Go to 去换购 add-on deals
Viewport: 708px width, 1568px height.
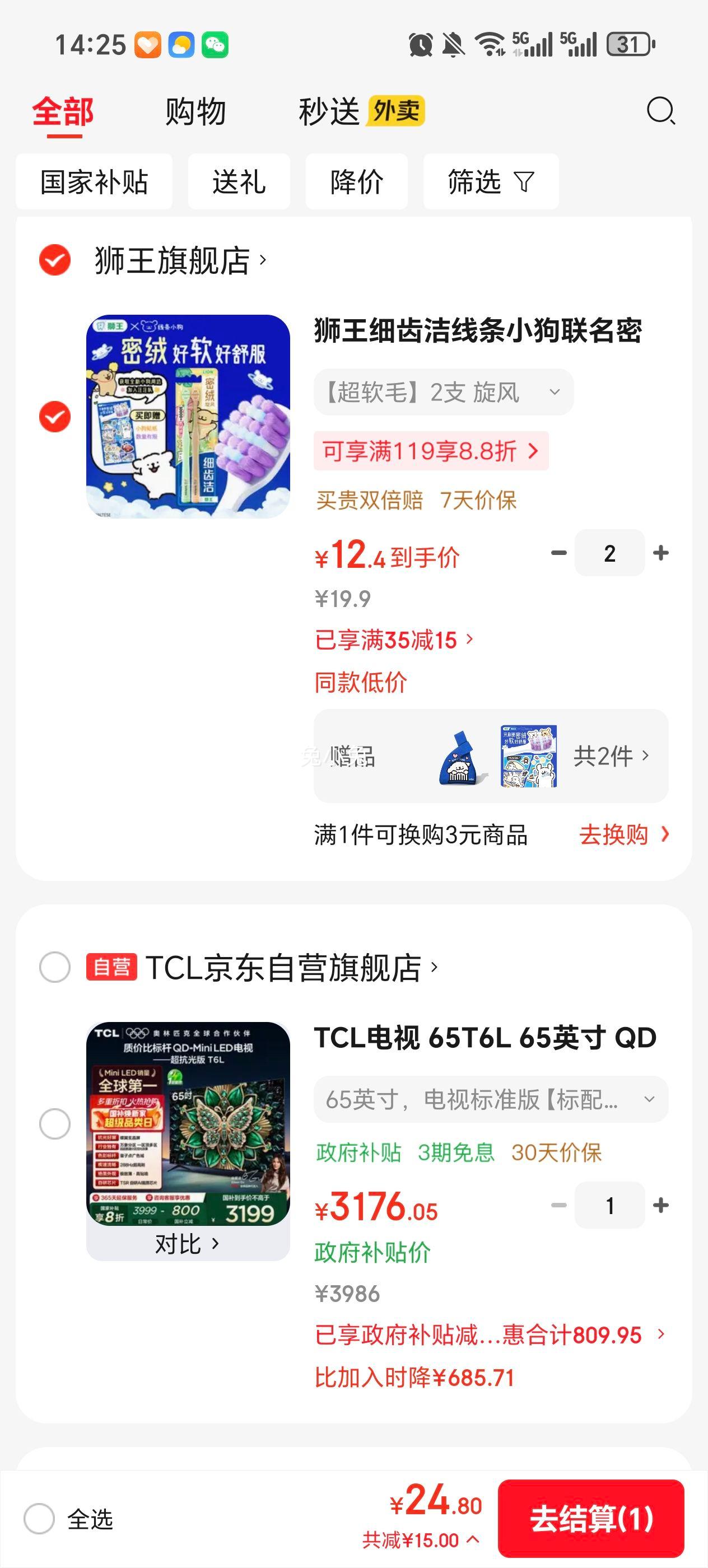[x=623, y=834]
